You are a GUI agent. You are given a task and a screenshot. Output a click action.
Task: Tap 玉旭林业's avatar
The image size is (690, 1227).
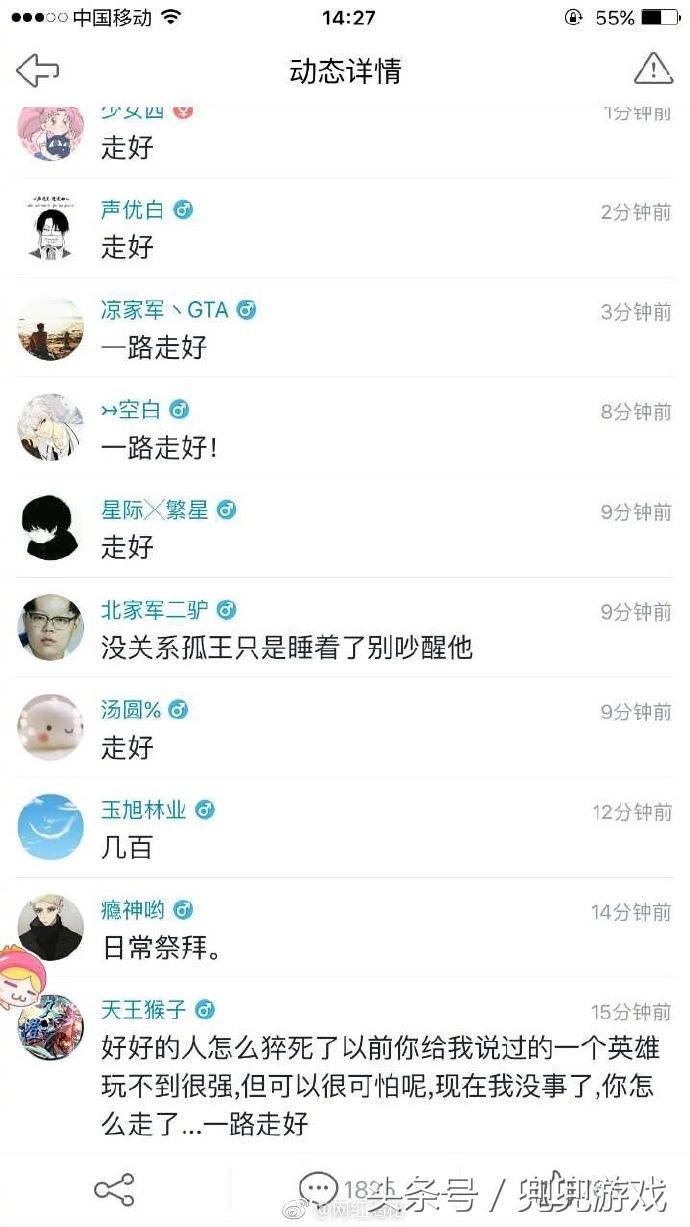51,827
